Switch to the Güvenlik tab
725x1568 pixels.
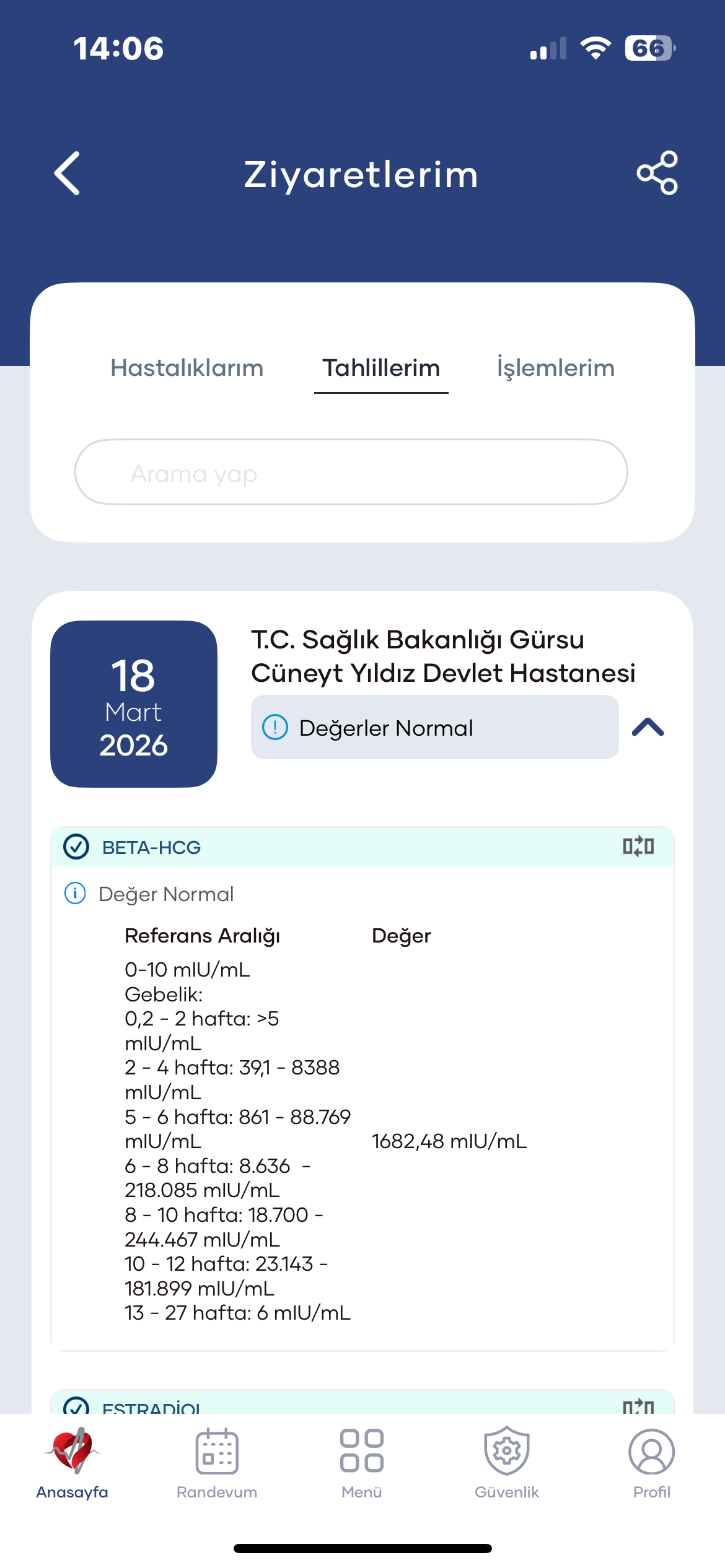point(507,1463)
